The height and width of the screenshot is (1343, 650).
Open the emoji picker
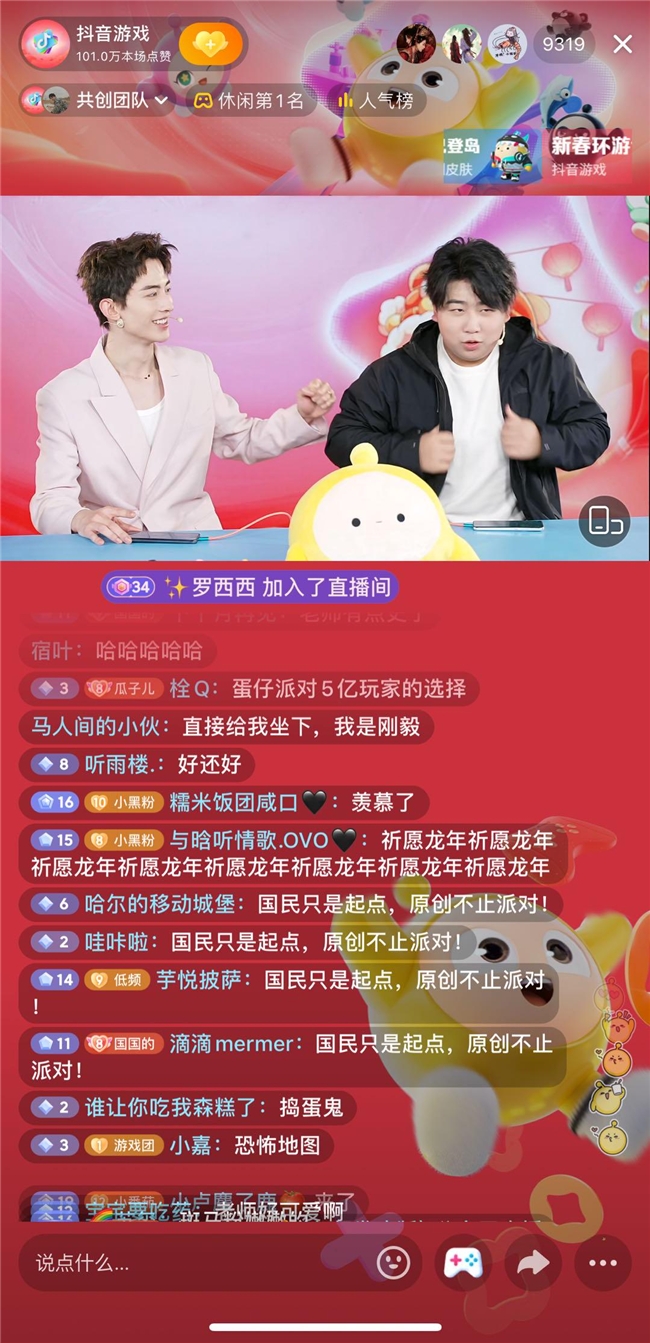pyautogui.click(x=393, y=1263)
